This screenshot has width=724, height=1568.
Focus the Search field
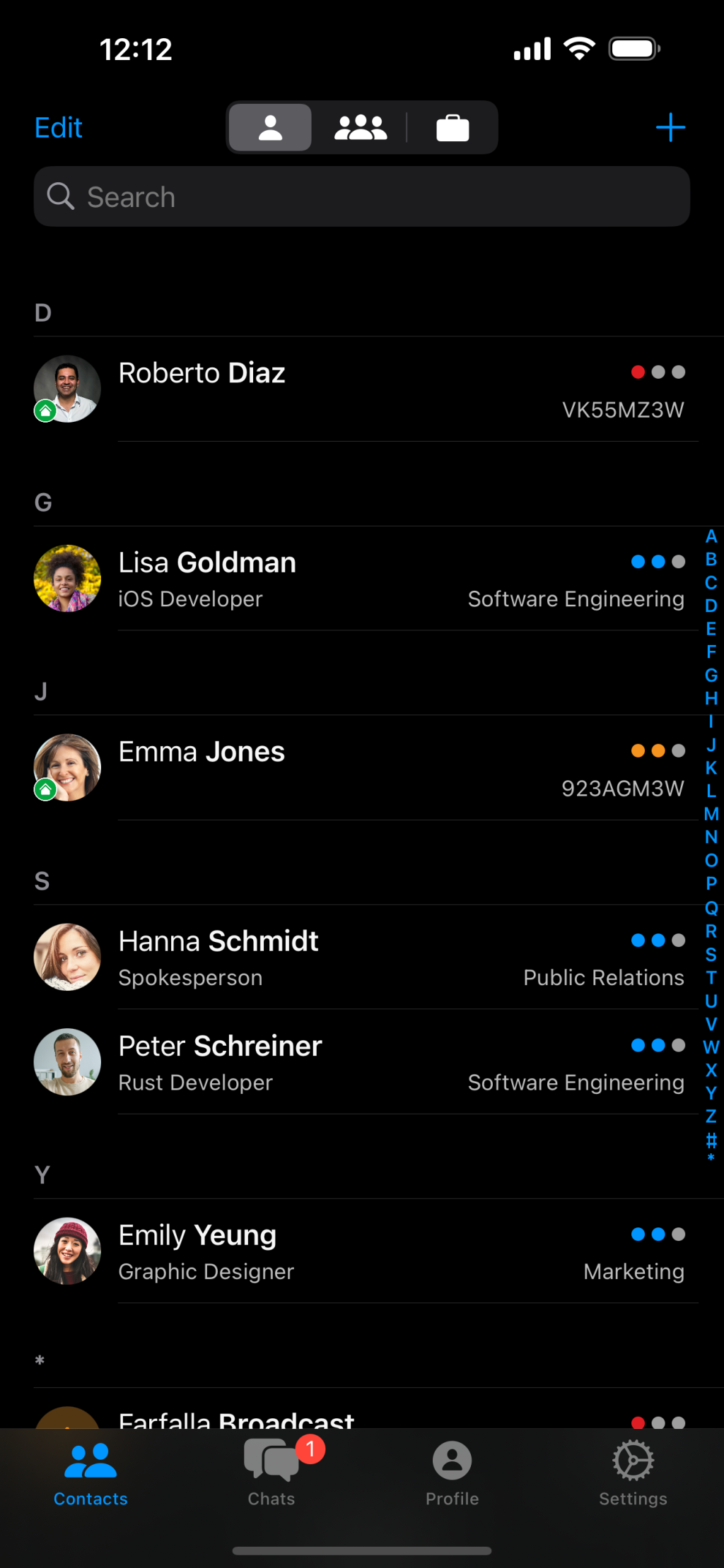361,197
